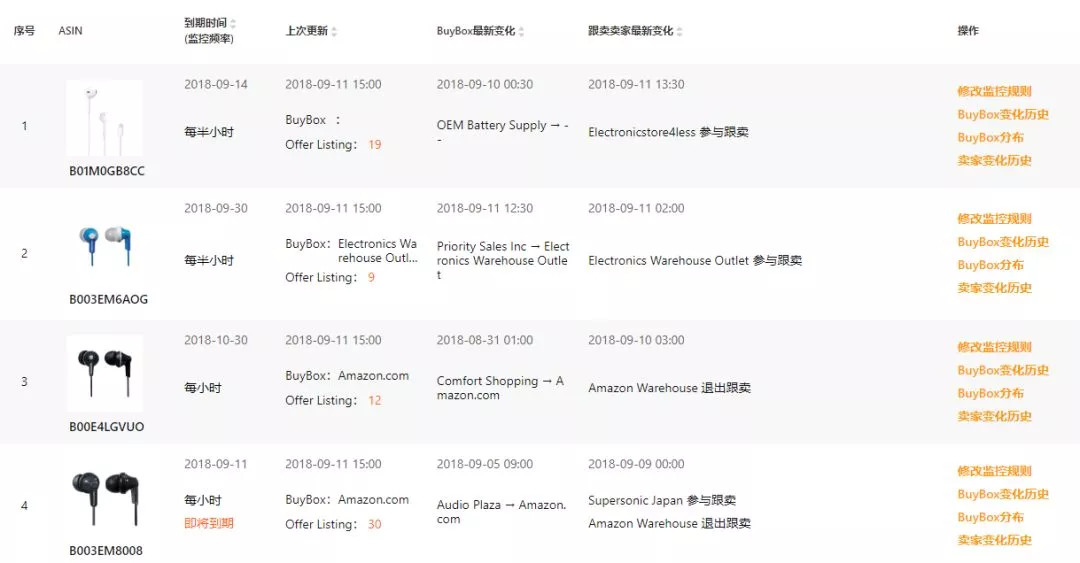The width and height of the screenshot is (1080, 563).
Task: Open 卖家变化历史 for B003EM6AOG
Action: [x=994, y=287]
